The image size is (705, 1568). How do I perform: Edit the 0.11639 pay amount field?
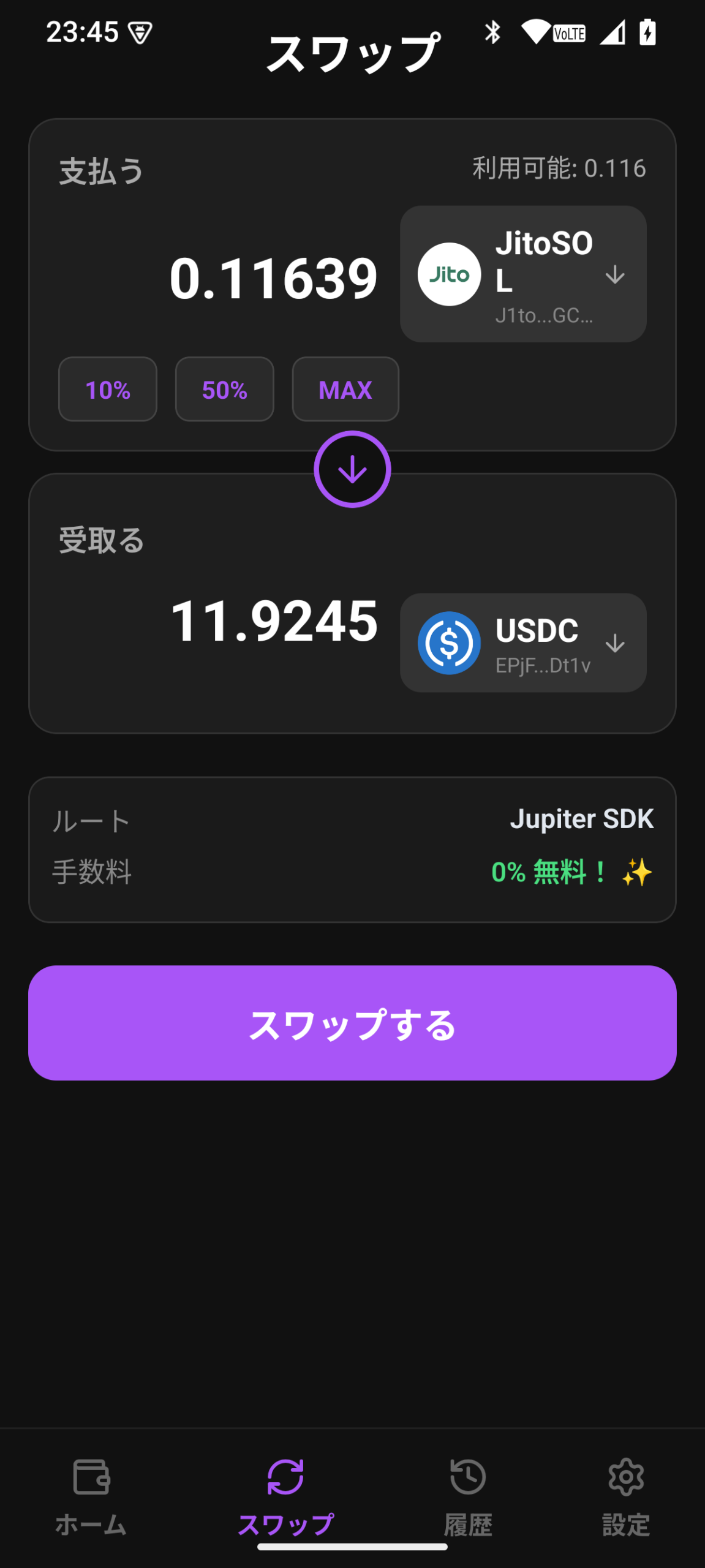(273, 279)
